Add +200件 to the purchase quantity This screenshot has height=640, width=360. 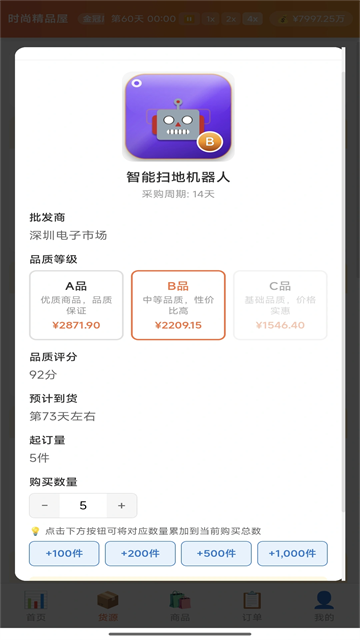point(140,553)
